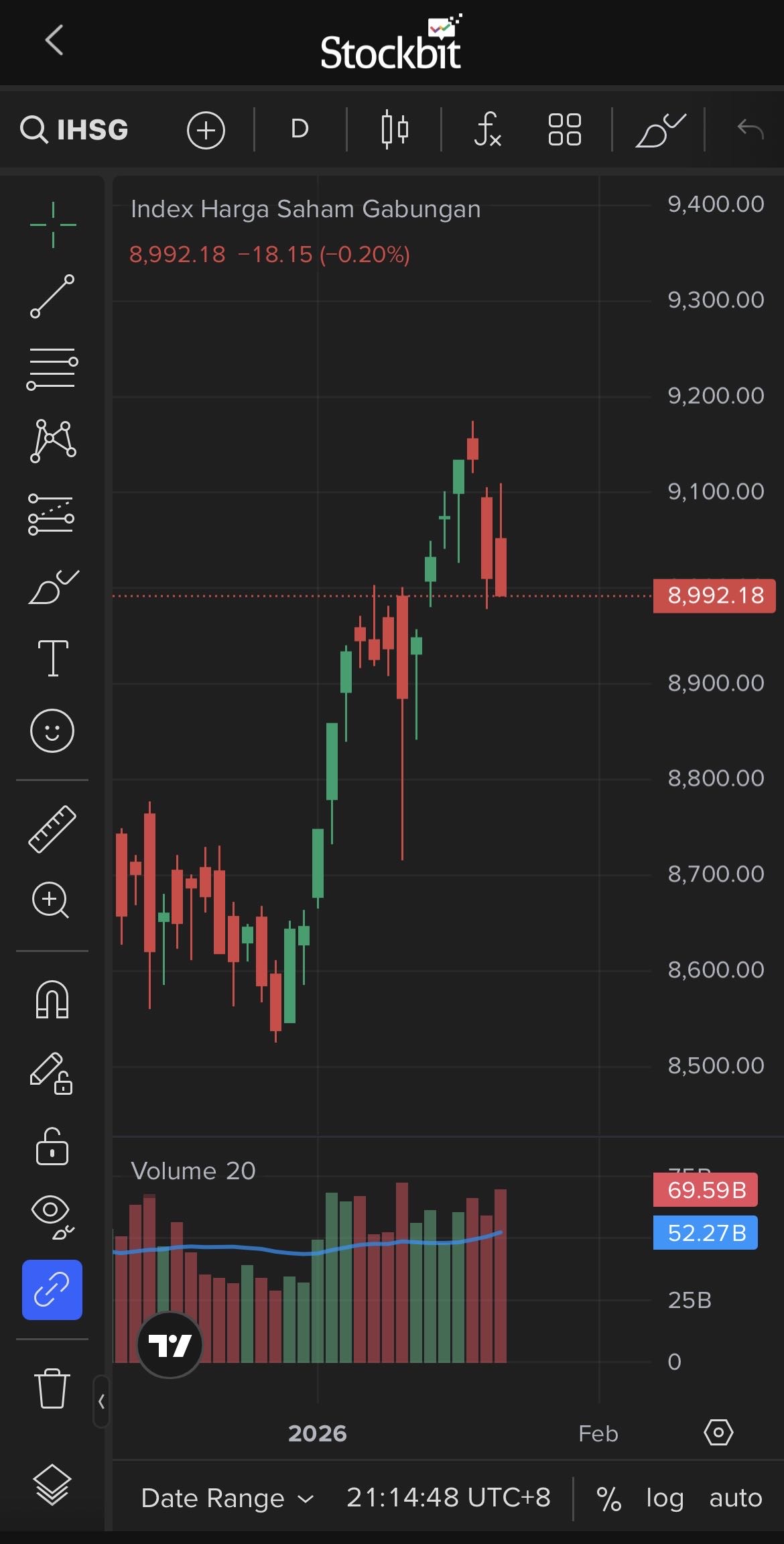
Task: Select the trend line drawing tool
Action: pyautogui.click(x=52, y=296)
